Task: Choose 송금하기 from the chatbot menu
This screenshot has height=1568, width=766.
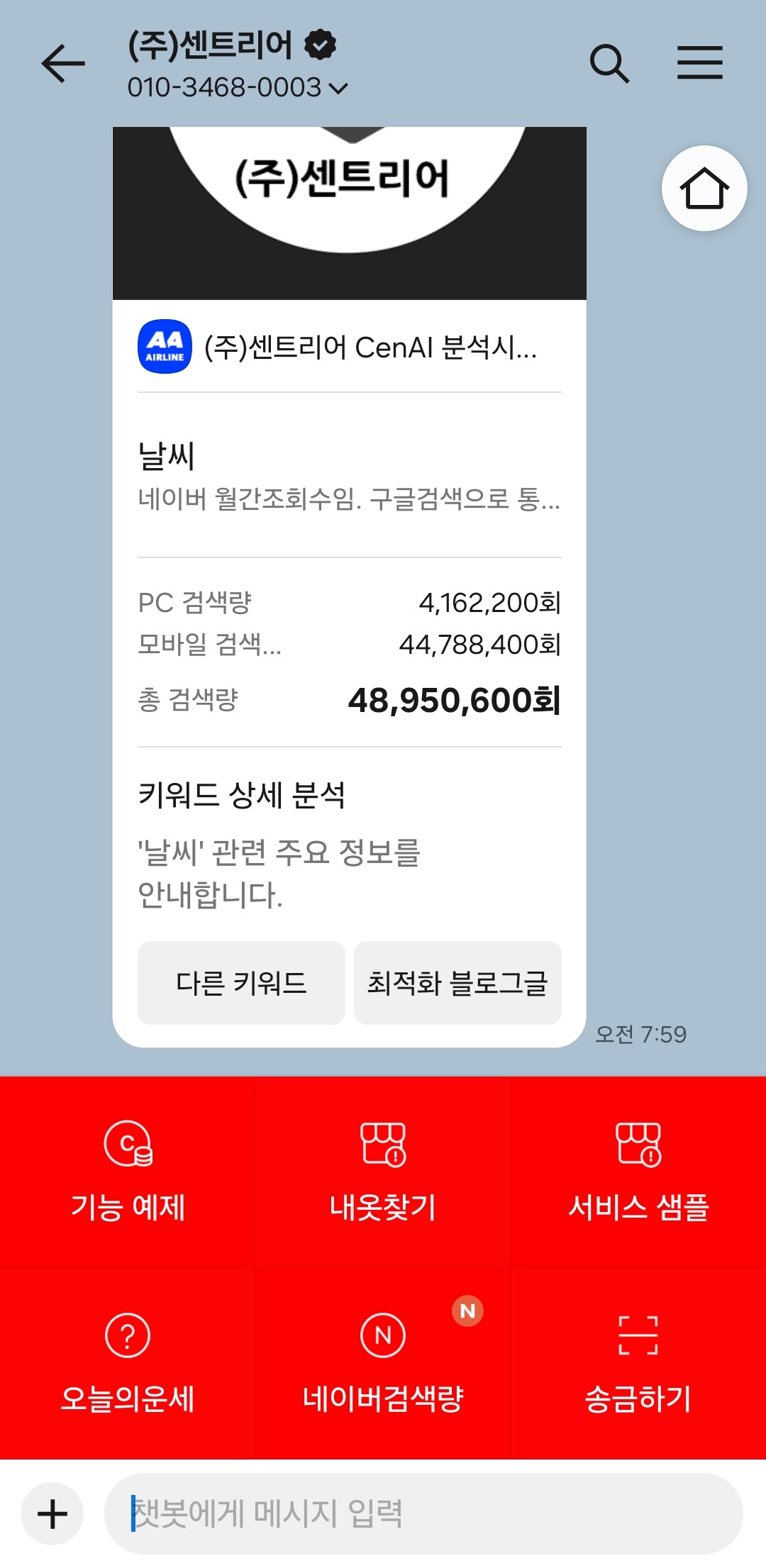Action: tap(638, 1363)
